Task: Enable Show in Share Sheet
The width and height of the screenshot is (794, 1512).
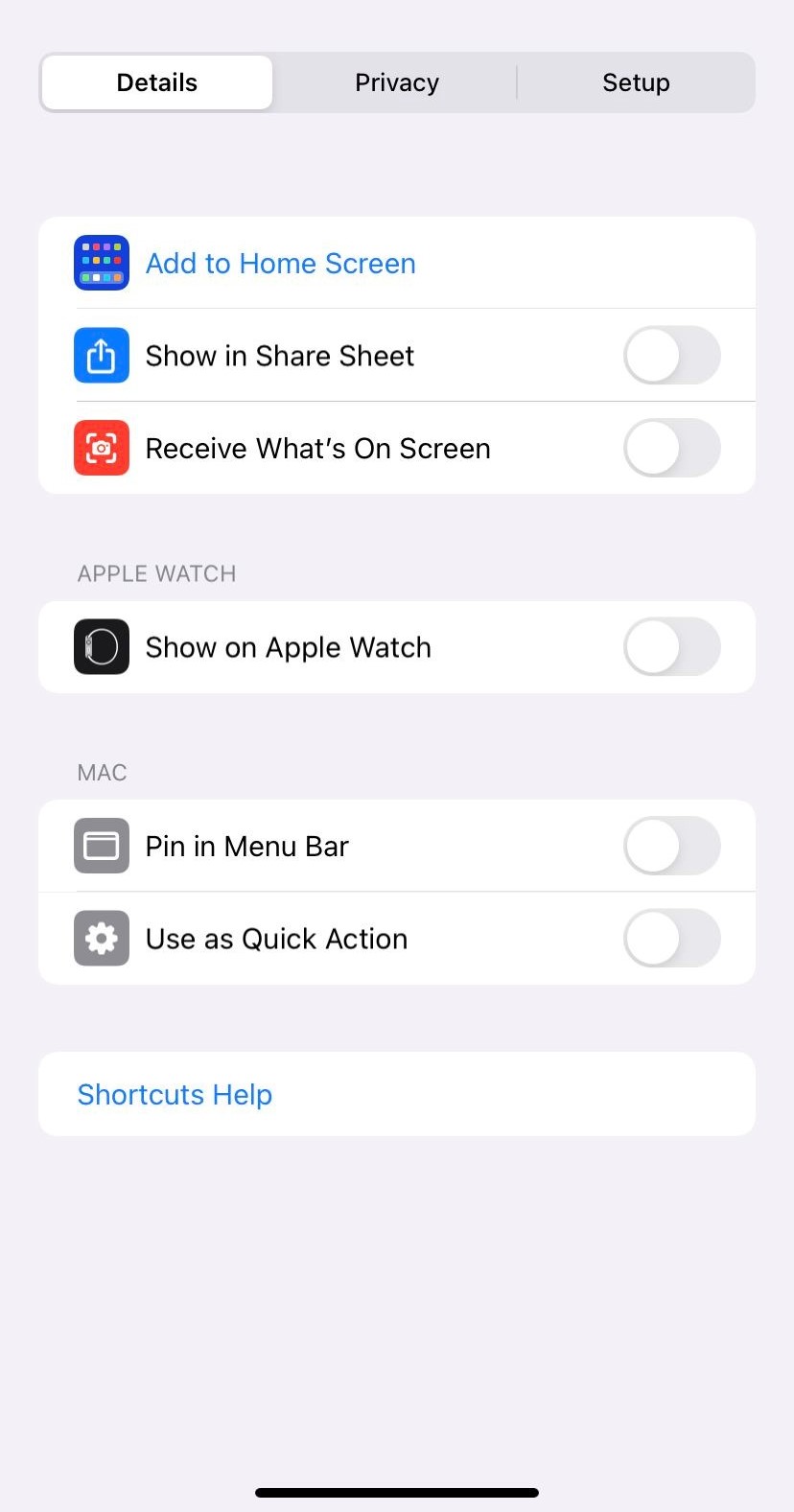Action: pyautogui.click(x=671, y=356)
